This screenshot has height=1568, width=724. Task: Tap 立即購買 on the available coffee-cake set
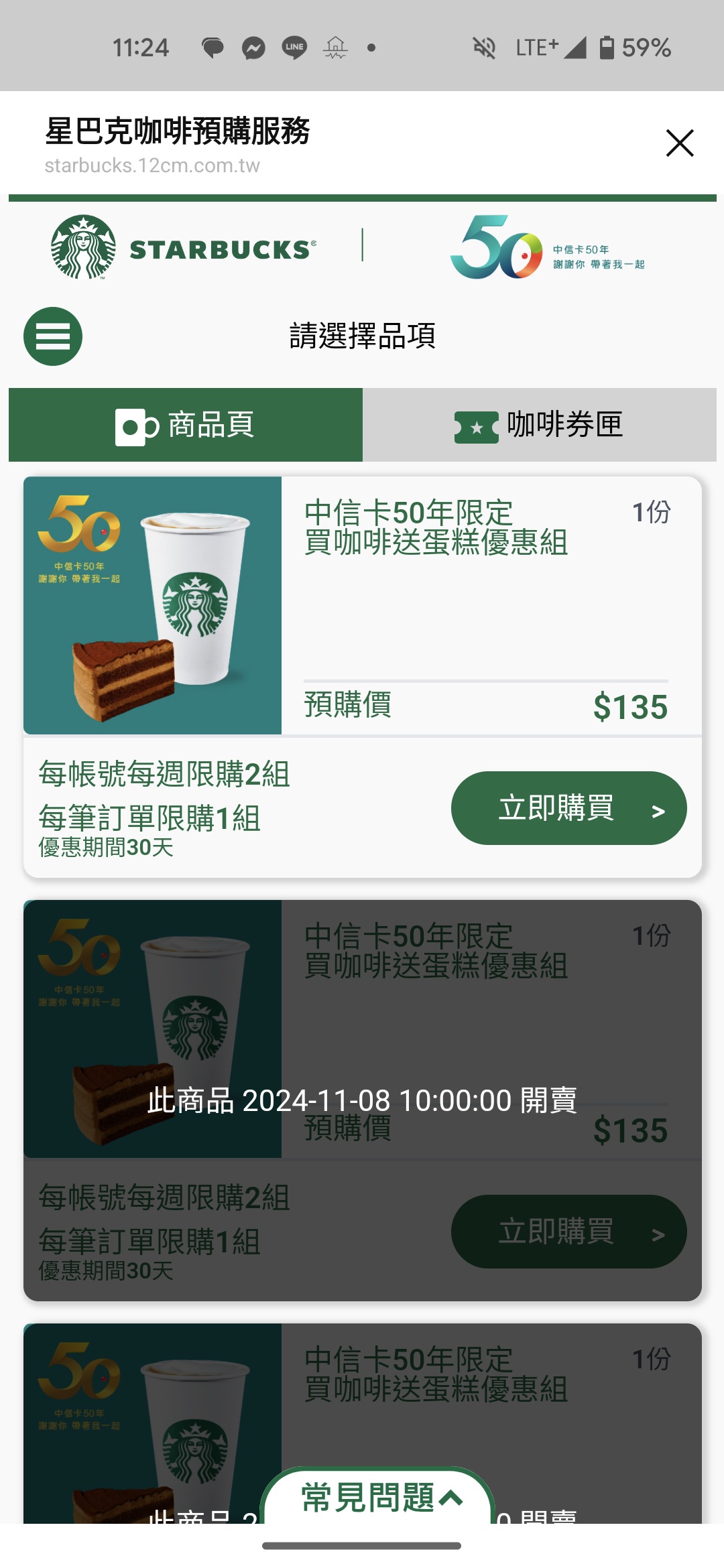pos(568,808)
